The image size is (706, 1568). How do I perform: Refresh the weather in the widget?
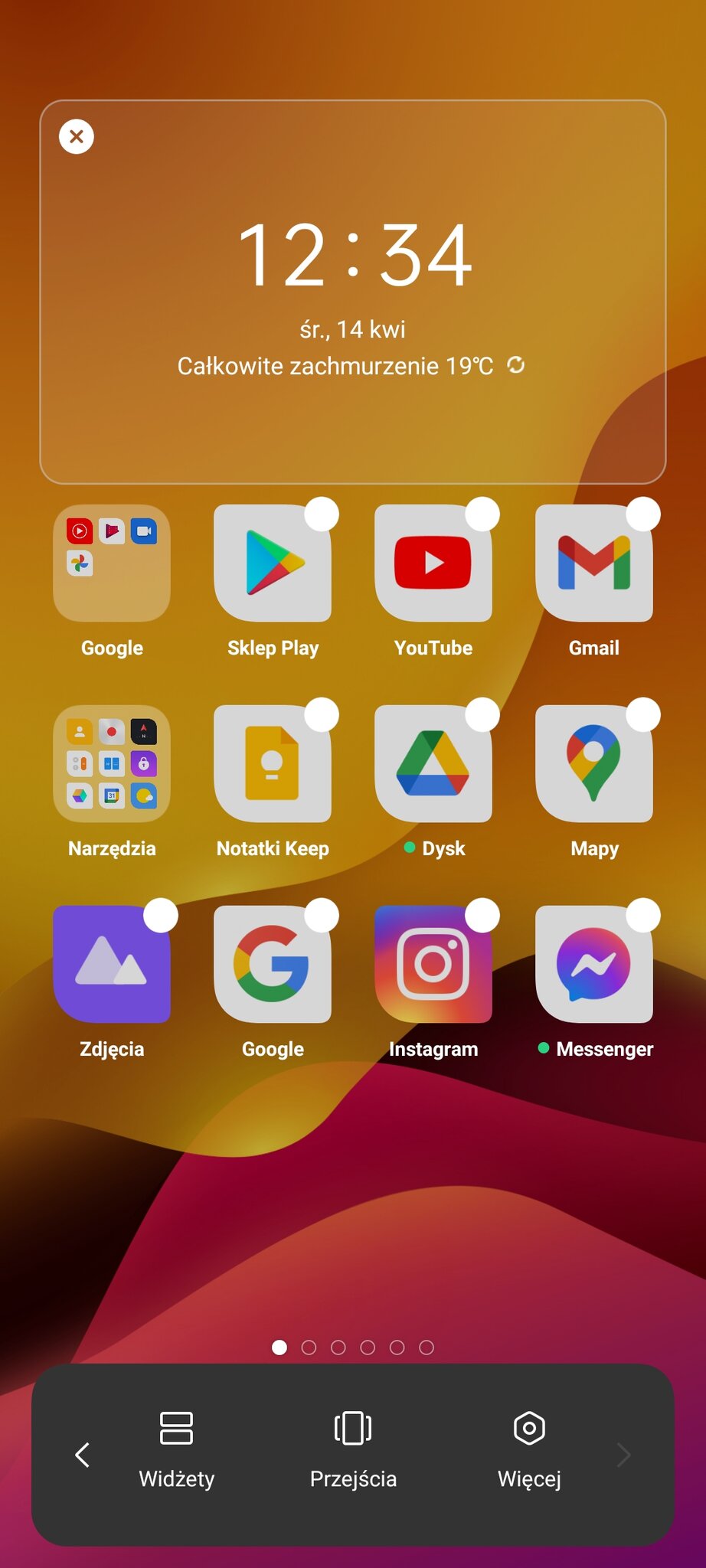pyautogui.click(x=516, y=365)
